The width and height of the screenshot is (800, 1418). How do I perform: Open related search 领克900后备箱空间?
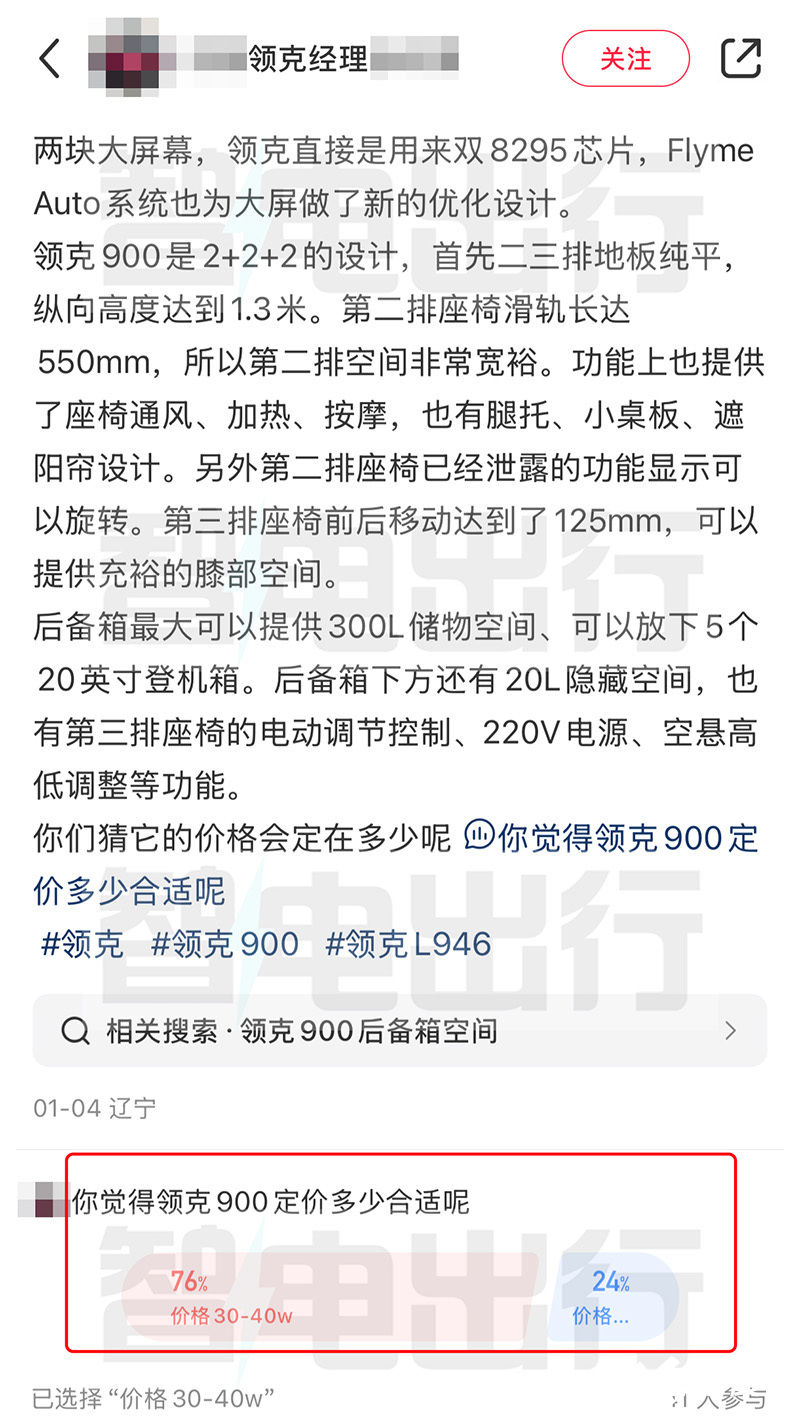(x=400, y=1031)
